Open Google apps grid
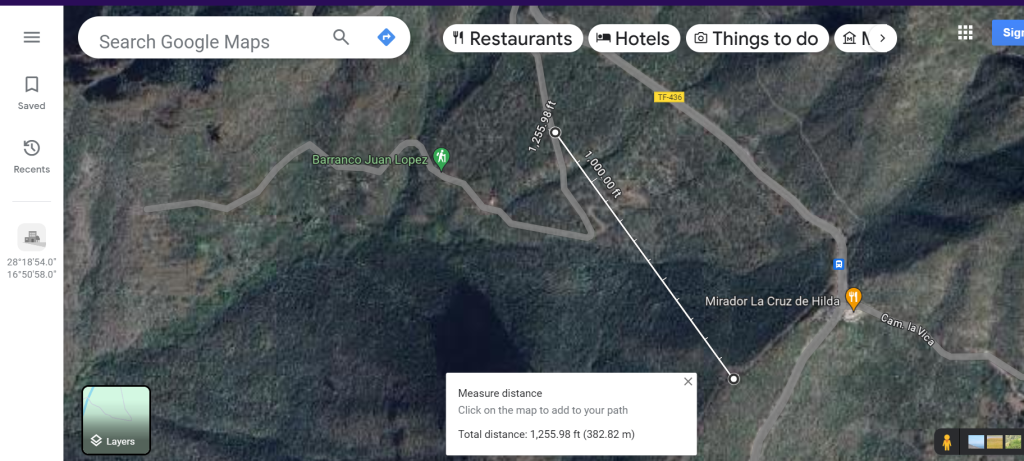 965,33
